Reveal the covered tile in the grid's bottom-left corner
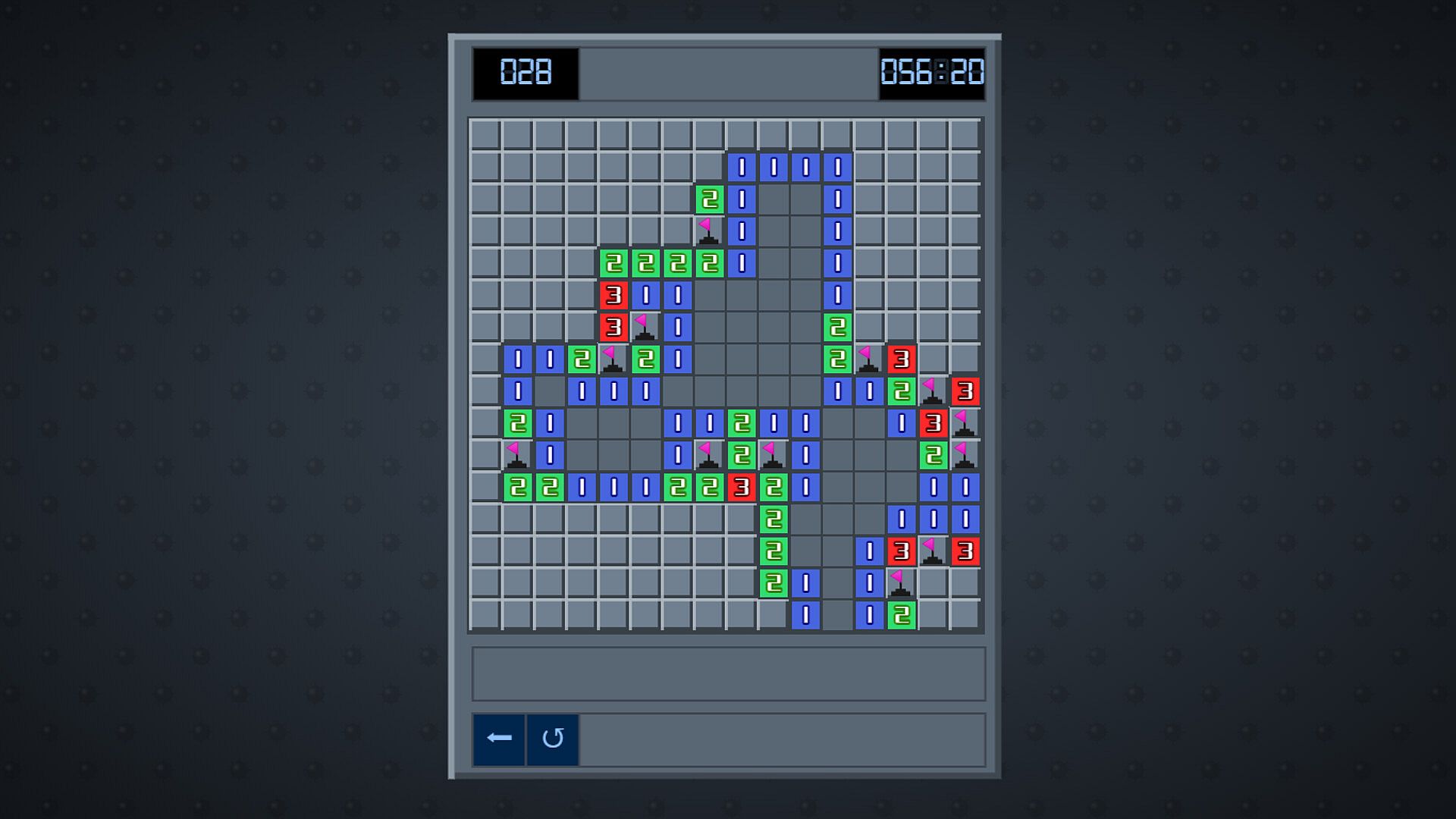This screenshot has height=819, width=1456. (x=485, y=615)
